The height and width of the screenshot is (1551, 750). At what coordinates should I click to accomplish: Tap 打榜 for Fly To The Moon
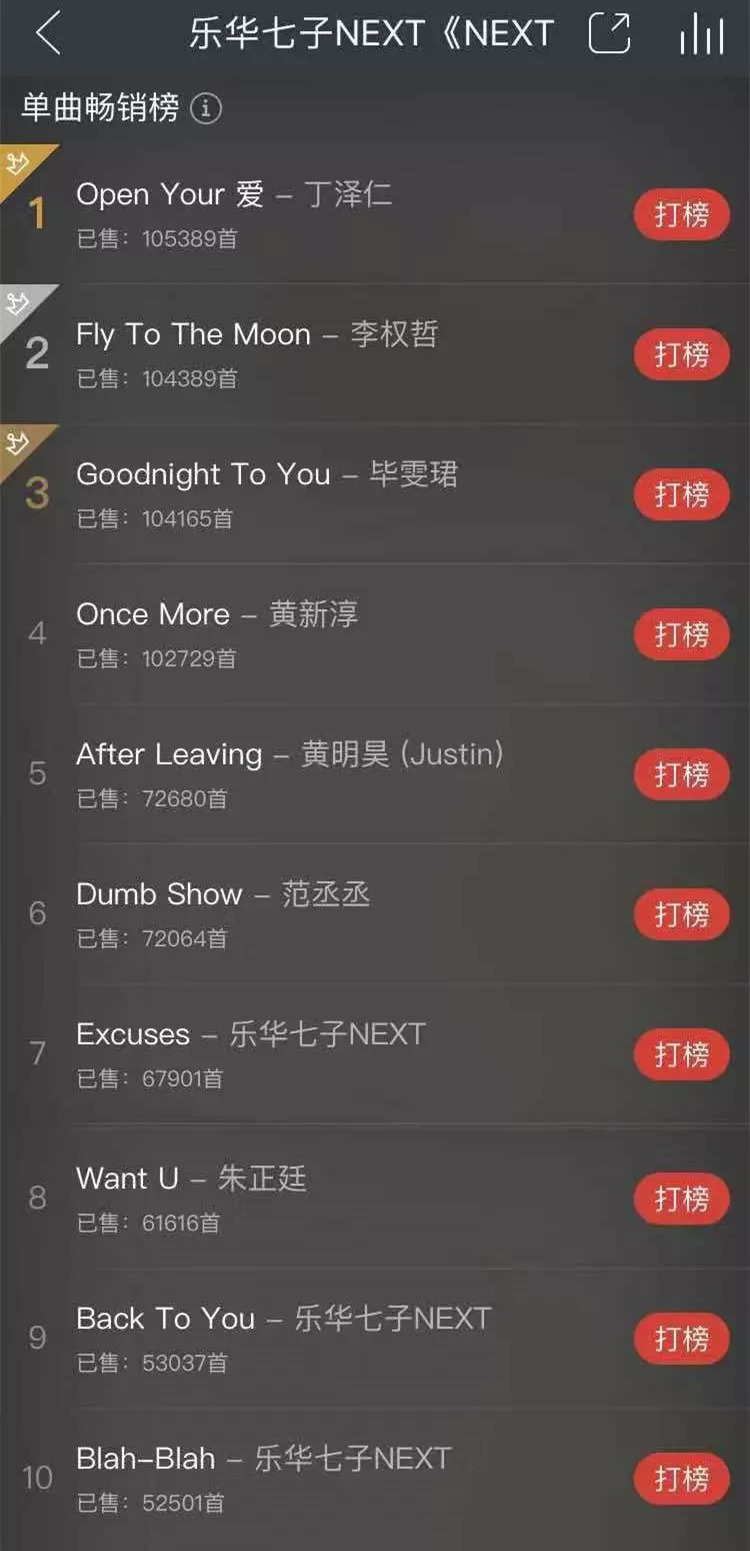click(681, 354)
